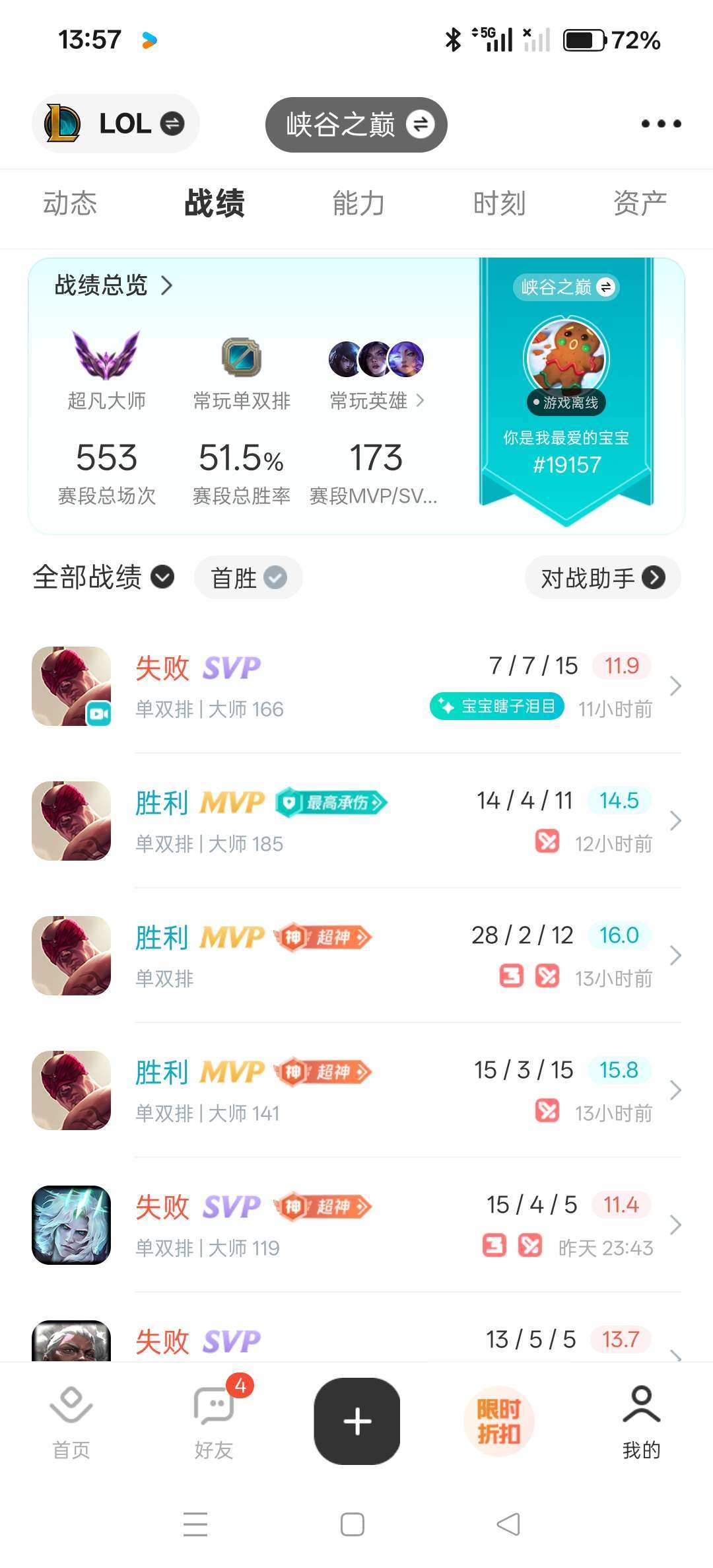Open the 对战助手 battle assistant

tap(601, 577)
